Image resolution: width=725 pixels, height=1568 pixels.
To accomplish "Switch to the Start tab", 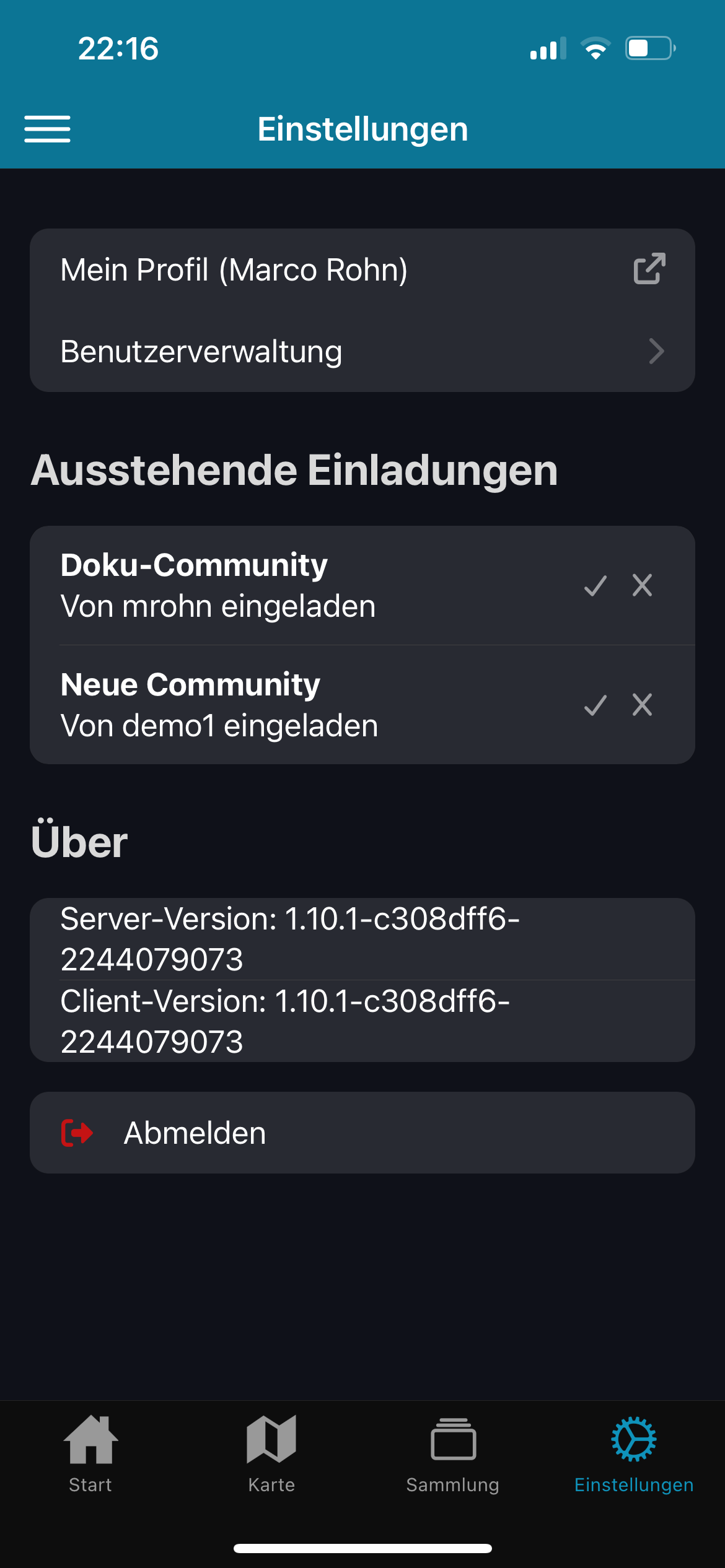I will (x=90, y=1453).
